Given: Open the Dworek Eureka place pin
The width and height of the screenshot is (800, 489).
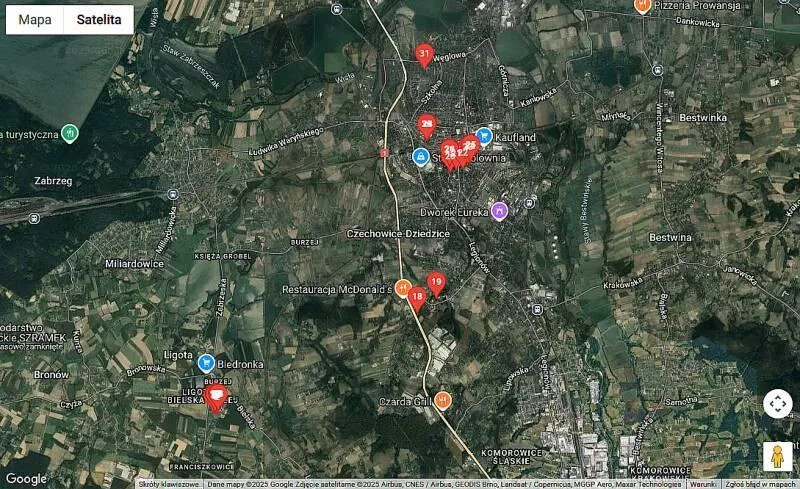Looking at the screenshot, I should (x=500, y=210).
